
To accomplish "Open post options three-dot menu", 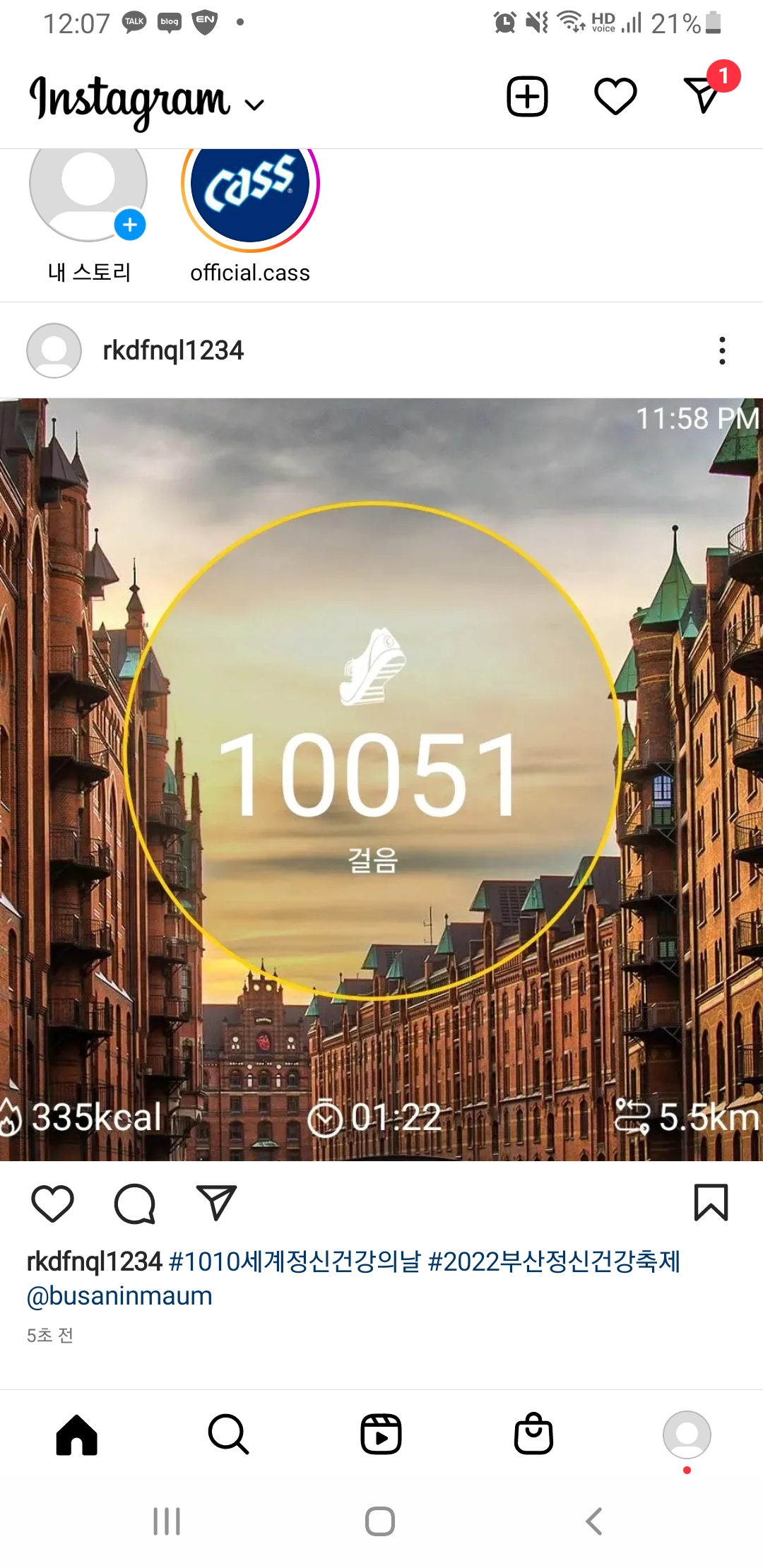I will pos(721,350).
